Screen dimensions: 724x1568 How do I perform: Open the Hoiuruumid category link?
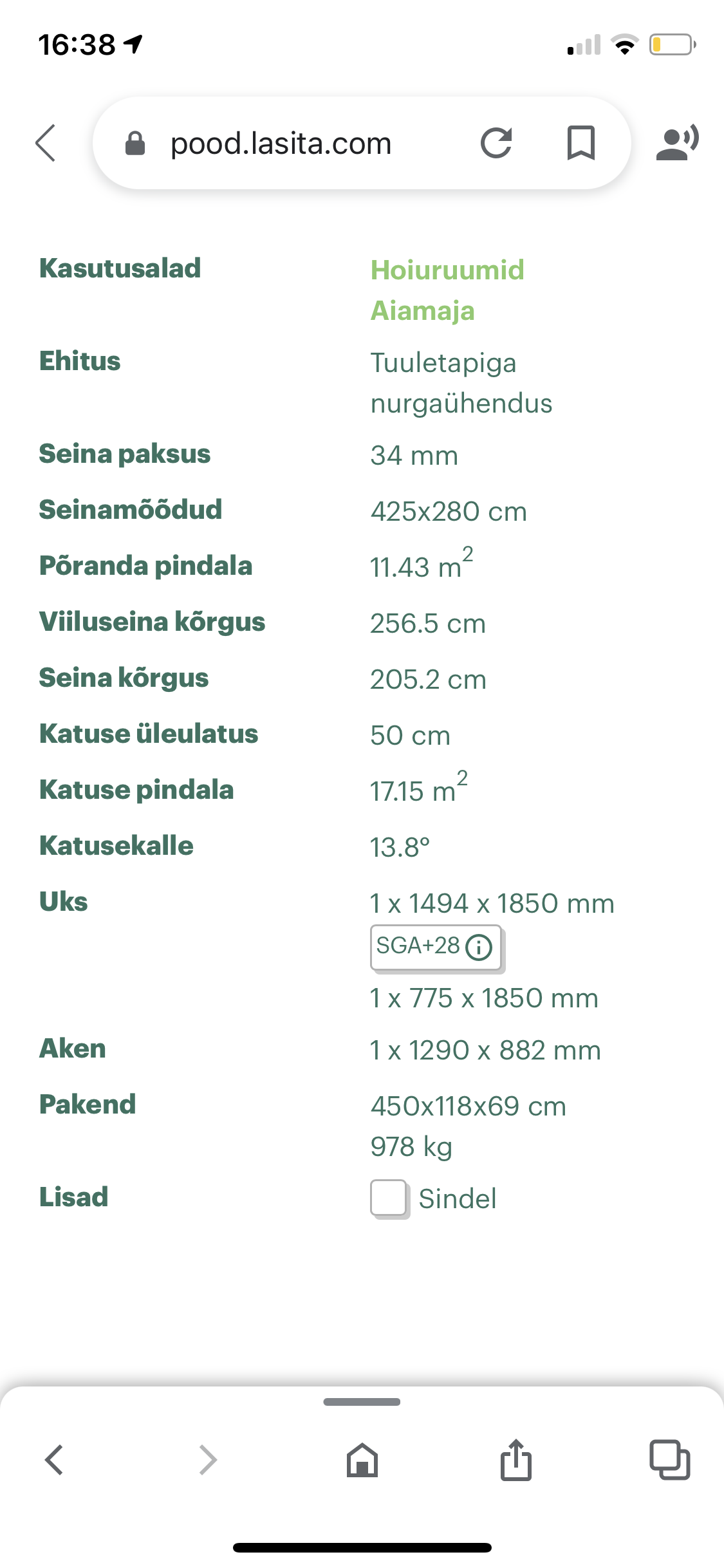pos(447,270)
